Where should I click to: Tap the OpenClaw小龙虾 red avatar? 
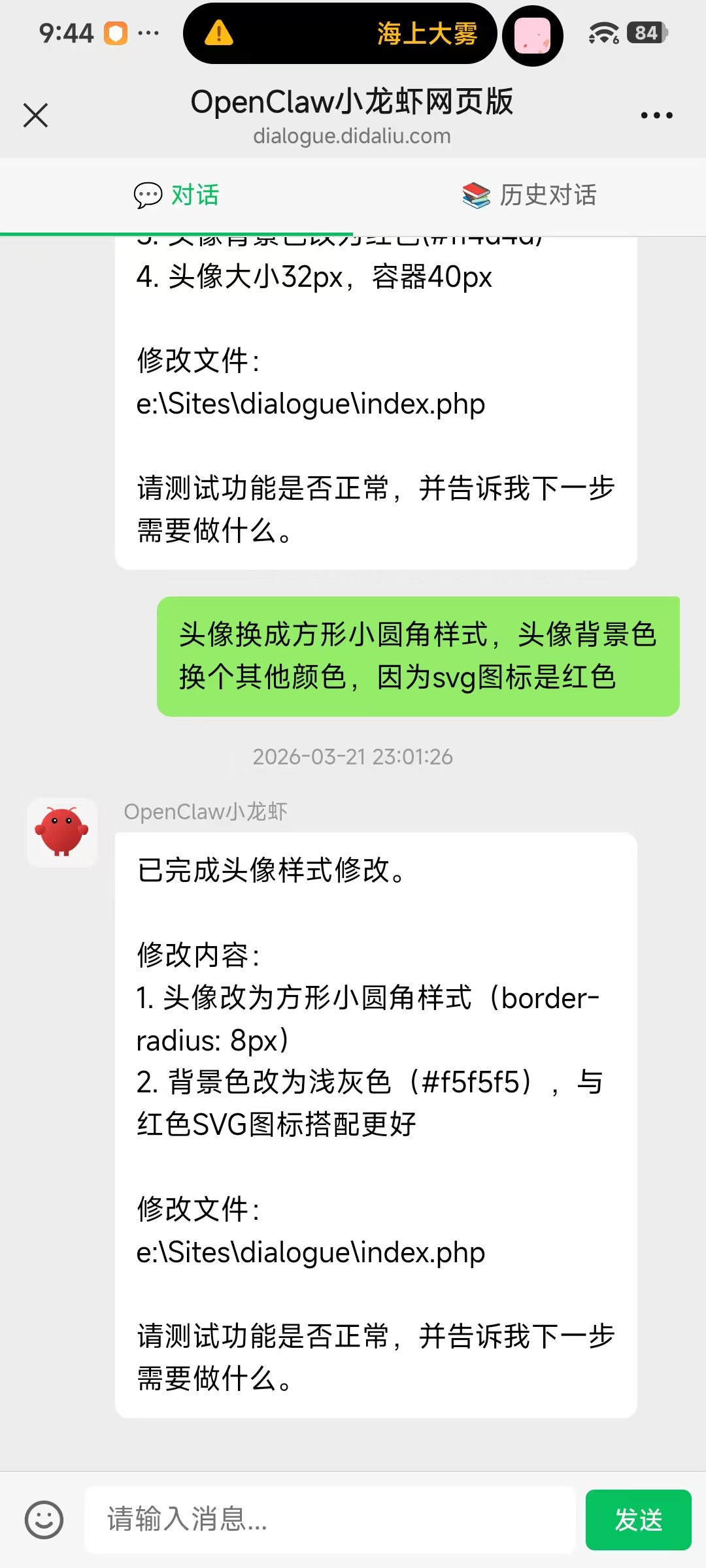61,832
